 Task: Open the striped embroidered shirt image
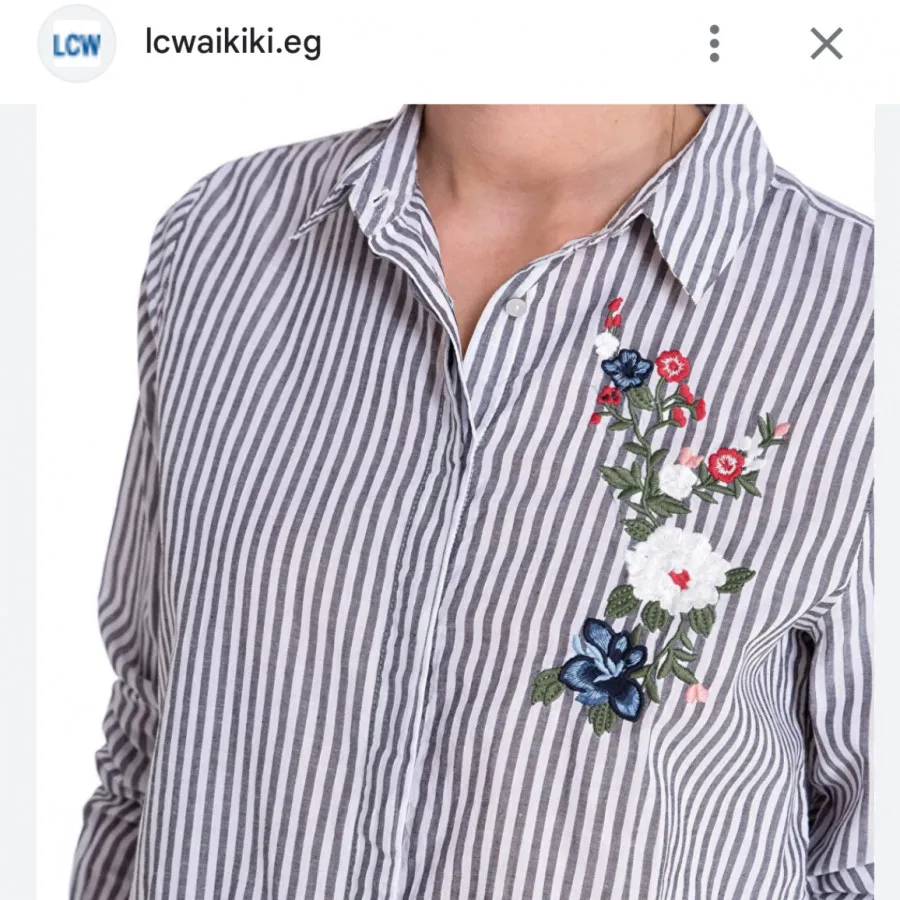click(x=456, y=500)
